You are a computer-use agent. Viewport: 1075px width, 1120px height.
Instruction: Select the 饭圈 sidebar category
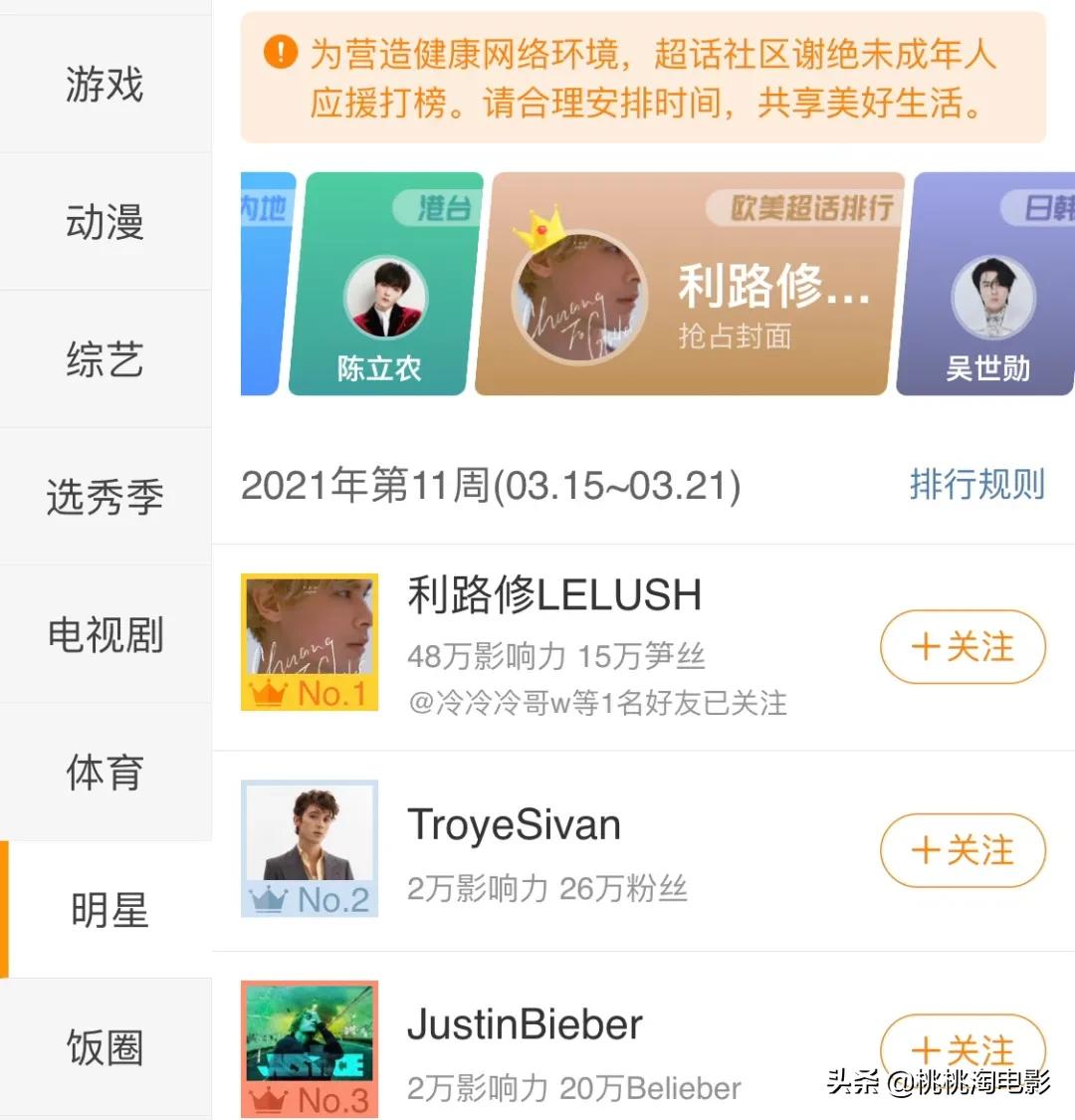point(103,1046)
